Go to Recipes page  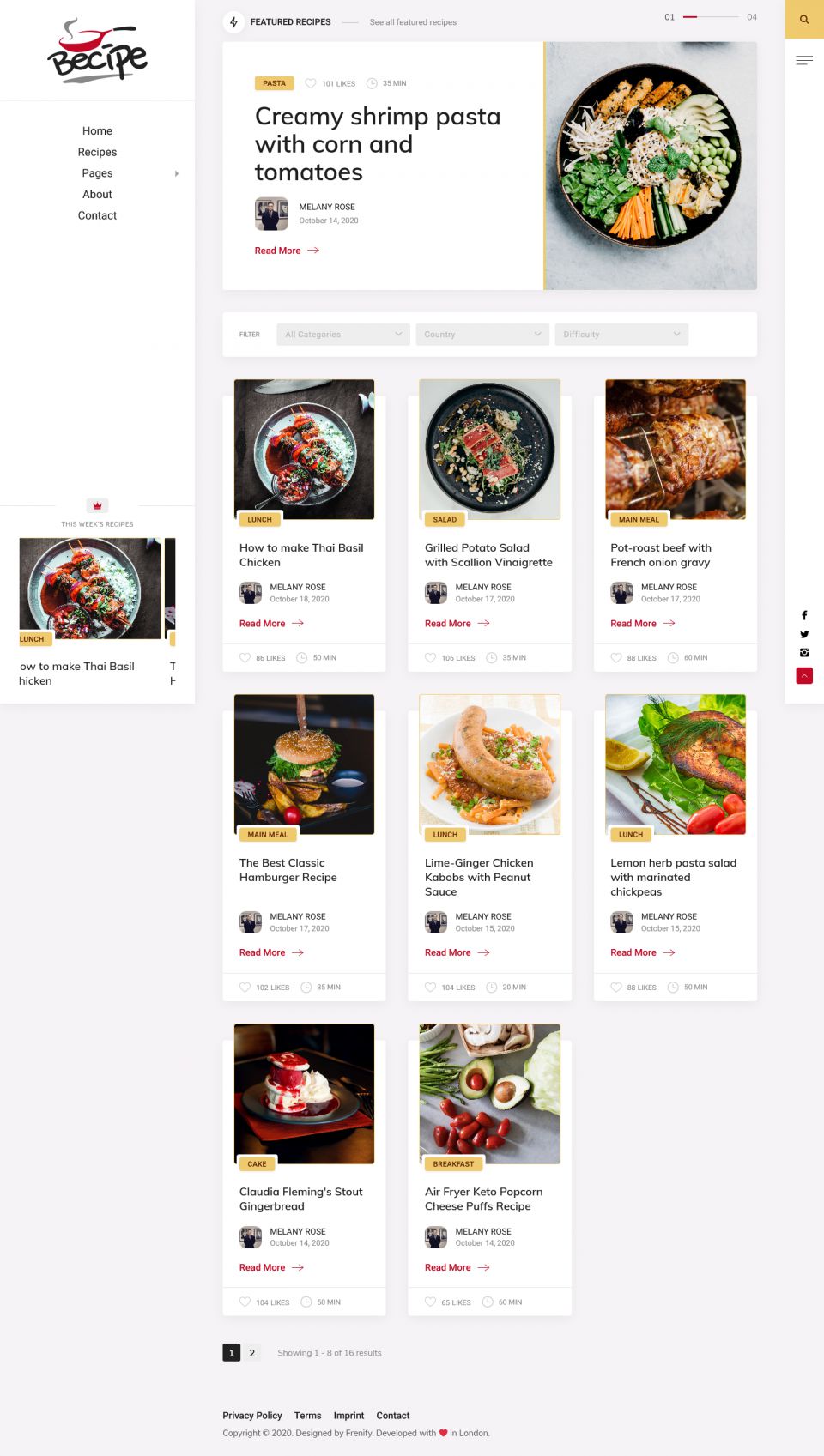(x=97, y=152)
